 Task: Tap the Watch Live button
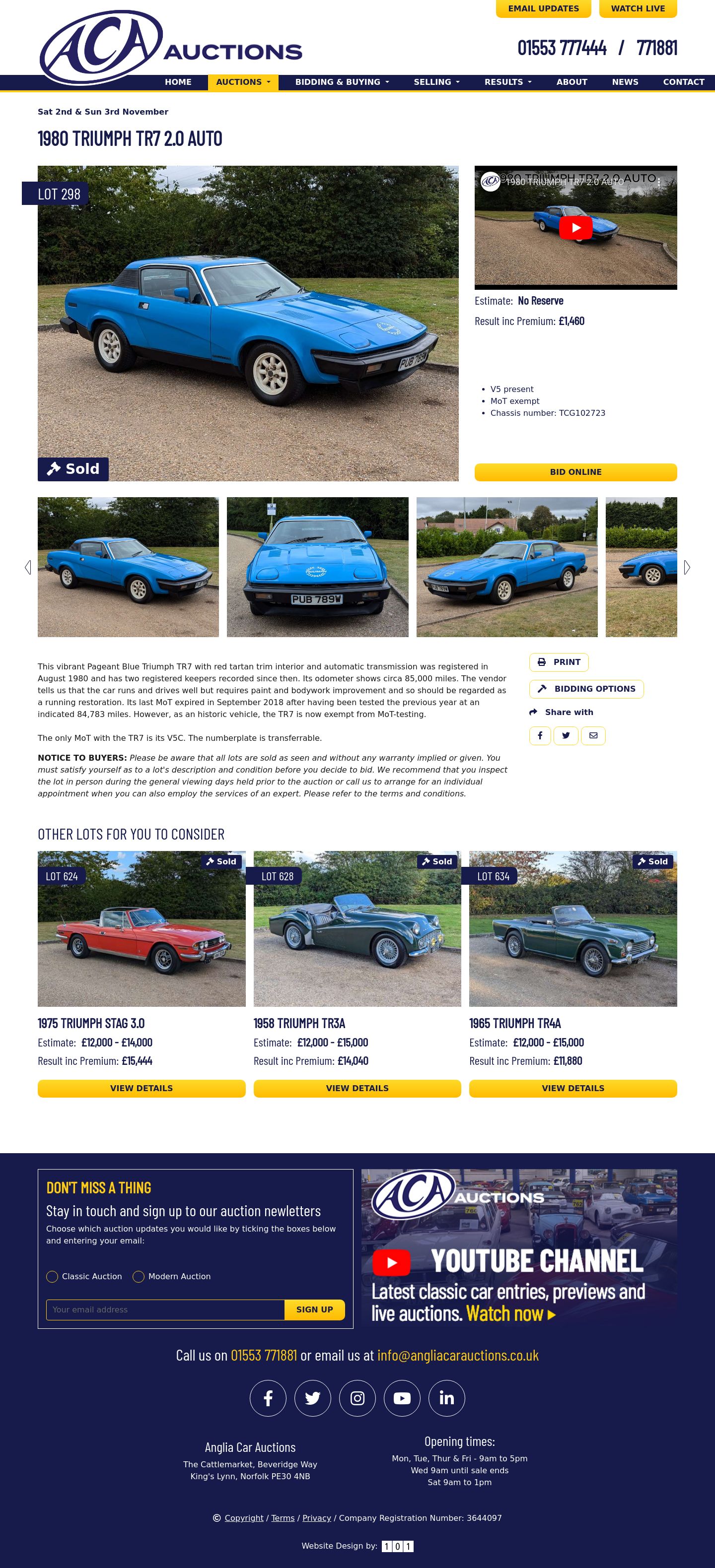[638, 8]
